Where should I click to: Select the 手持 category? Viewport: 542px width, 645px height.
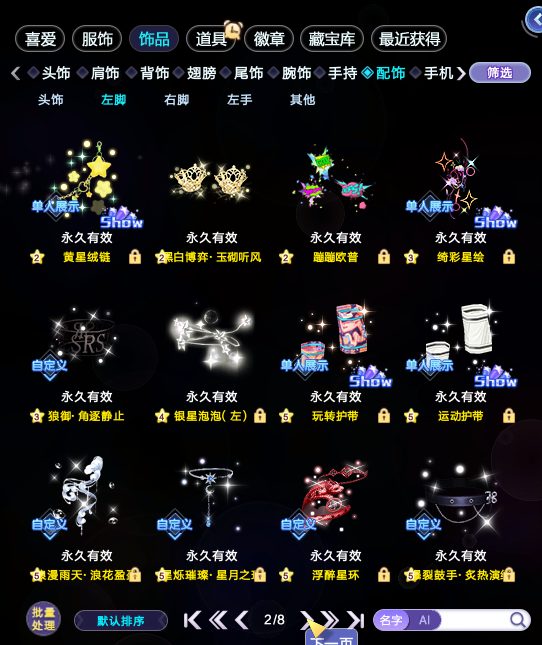coord(342,73)
